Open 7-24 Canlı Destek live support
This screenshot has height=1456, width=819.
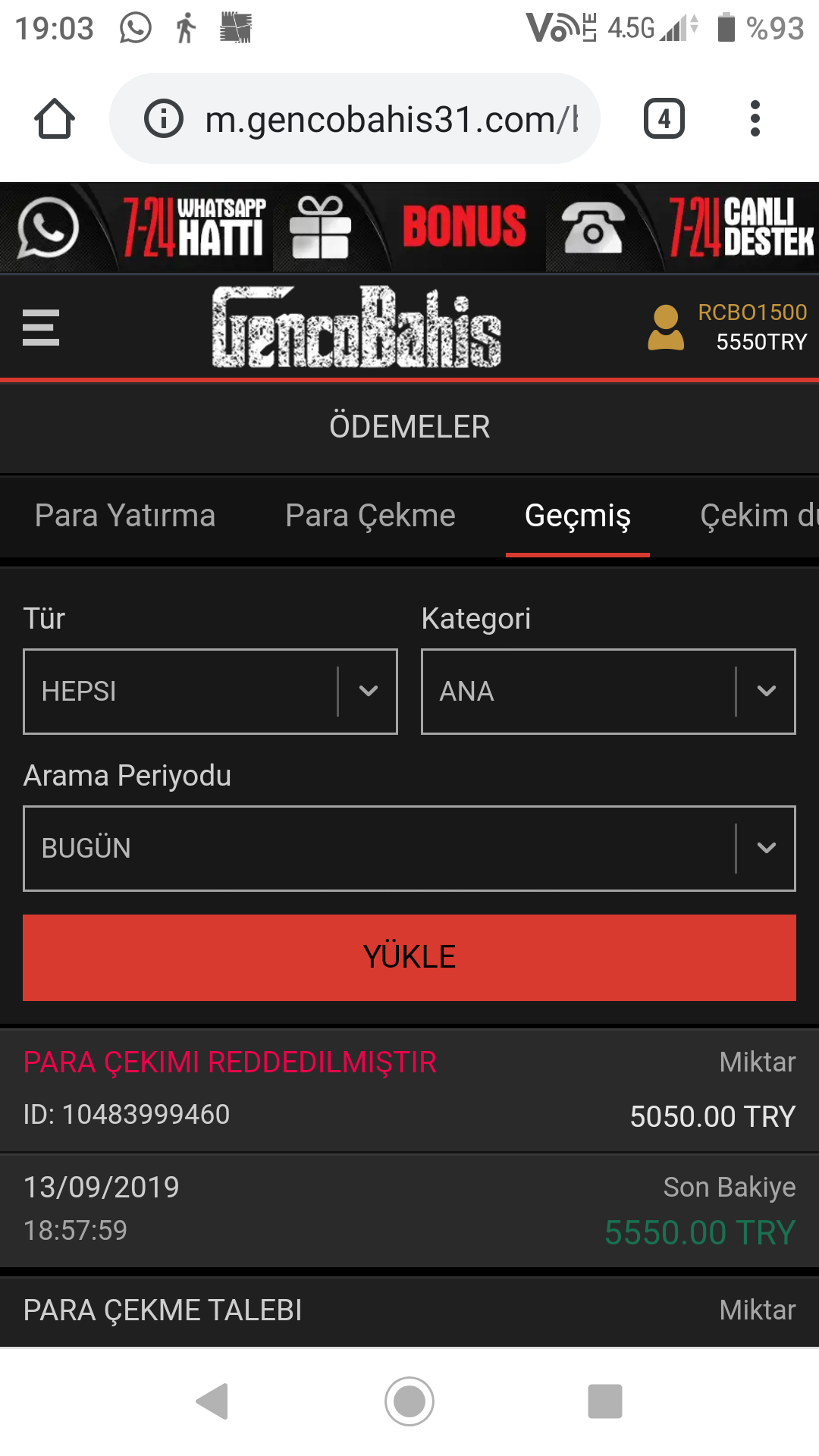pos(682,227)
